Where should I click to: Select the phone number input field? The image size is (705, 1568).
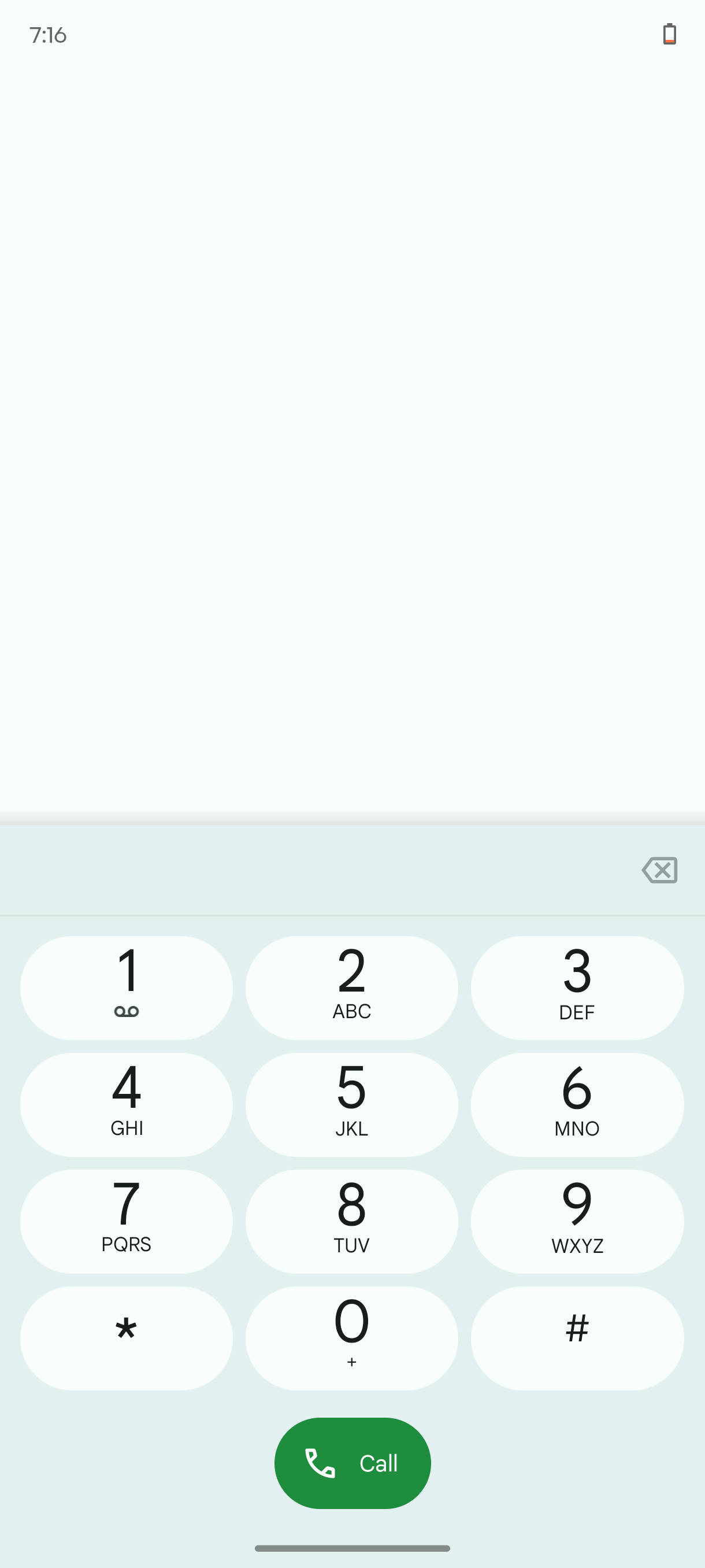(304, 870)
